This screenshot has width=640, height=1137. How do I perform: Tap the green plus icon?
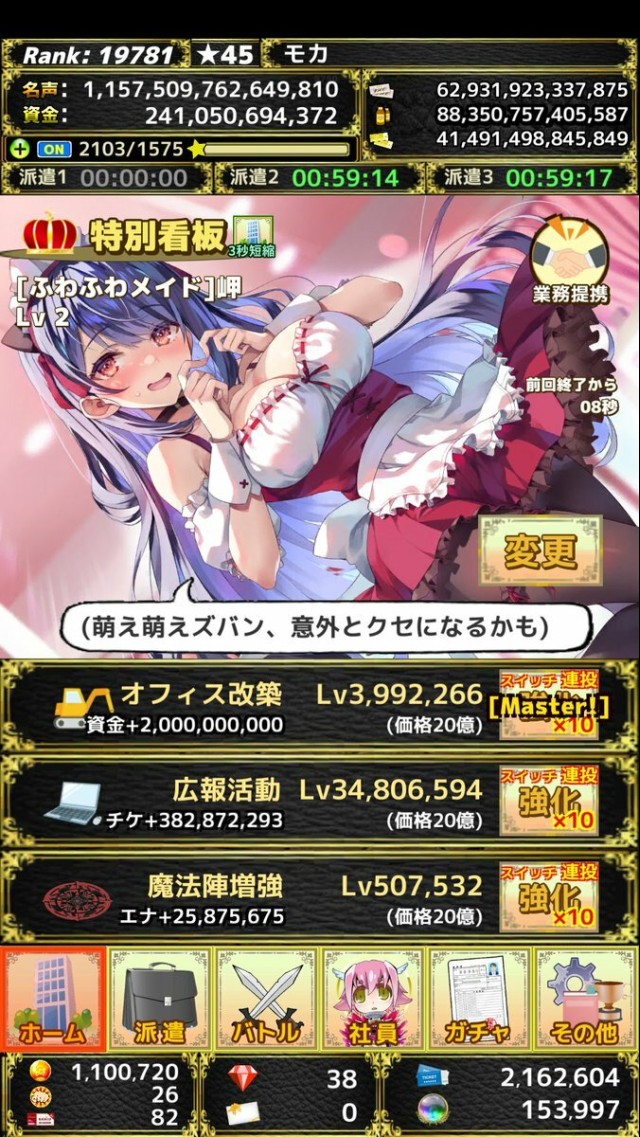click(x=20, y=149)
